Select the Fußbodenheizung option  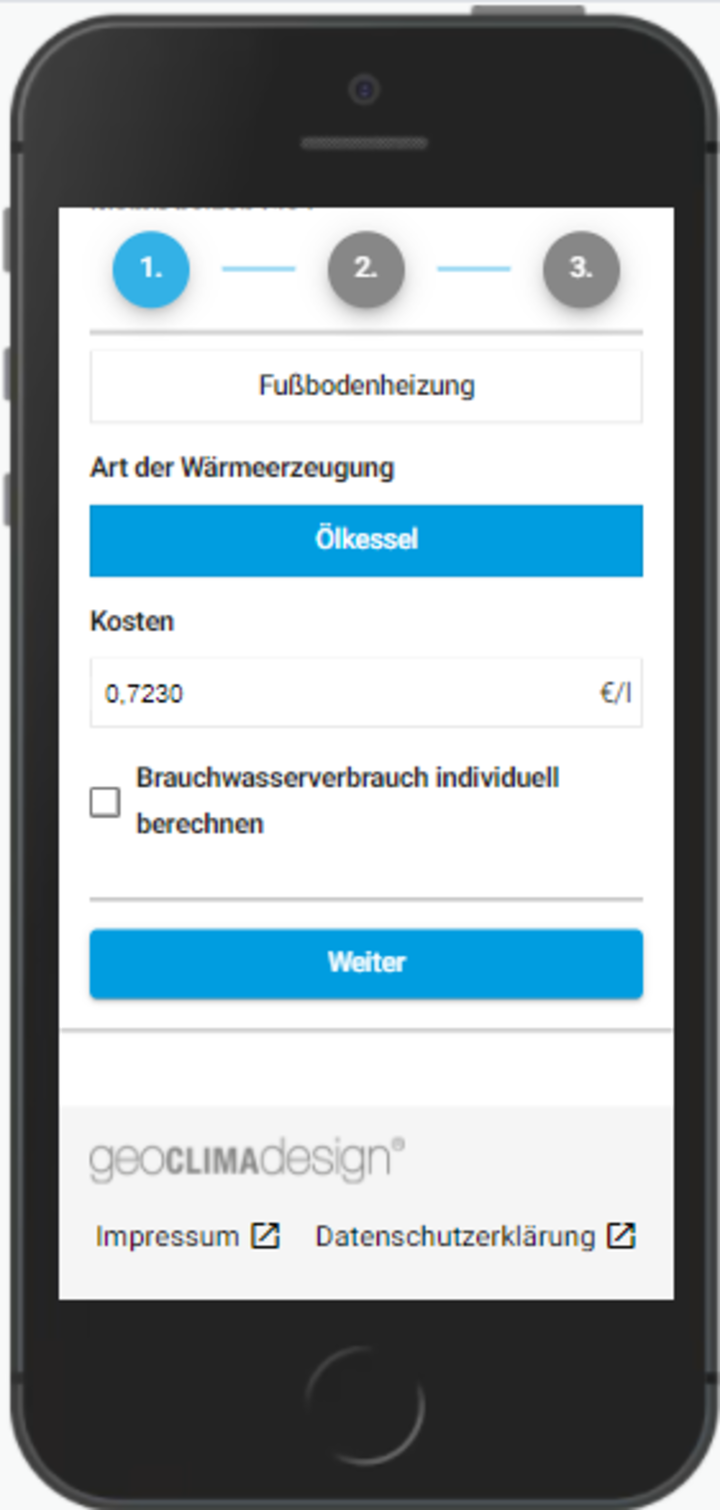pyautogui.click(x=366, y=386)
